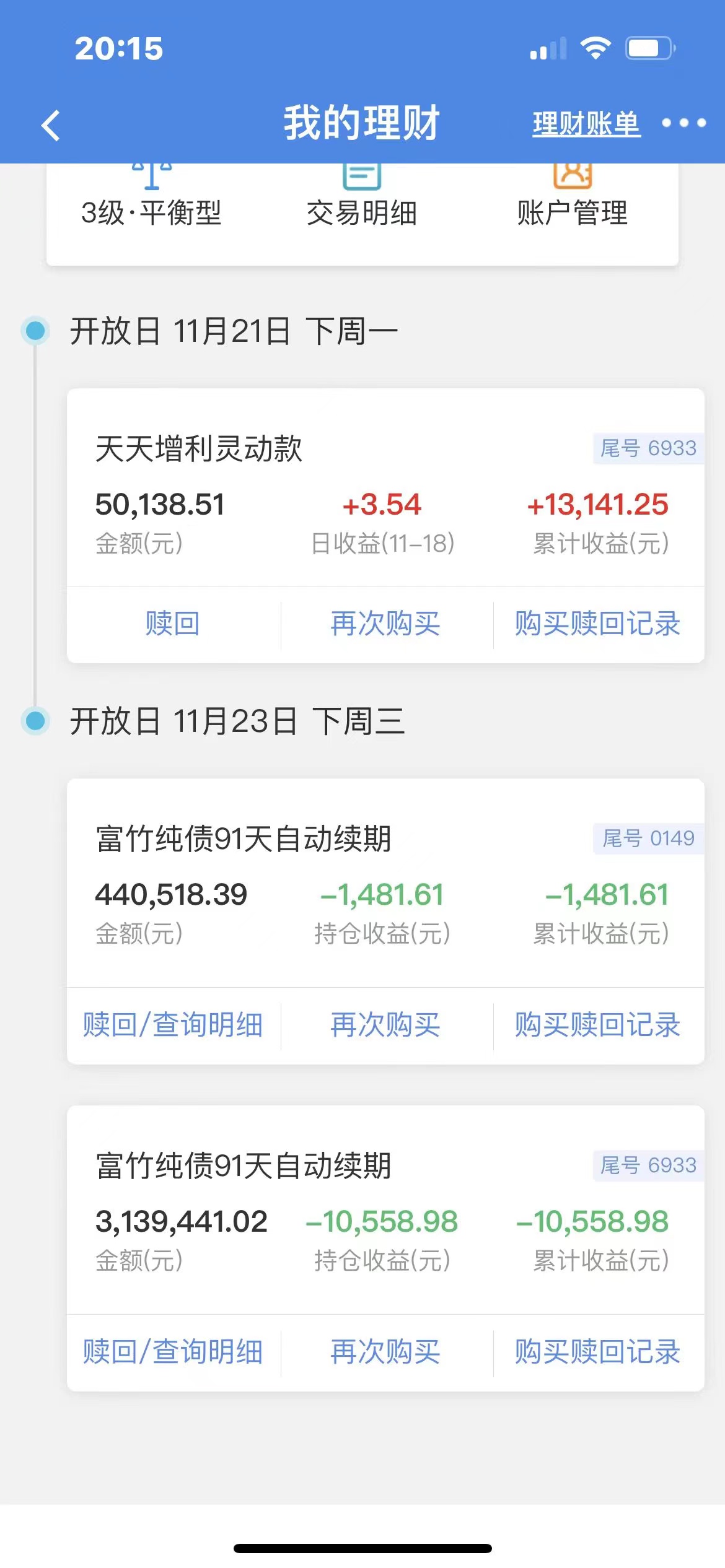Open the three-dot overflow menu
Screen dimensions: 725x1568
pyautogui.click(x=683, y=123)
